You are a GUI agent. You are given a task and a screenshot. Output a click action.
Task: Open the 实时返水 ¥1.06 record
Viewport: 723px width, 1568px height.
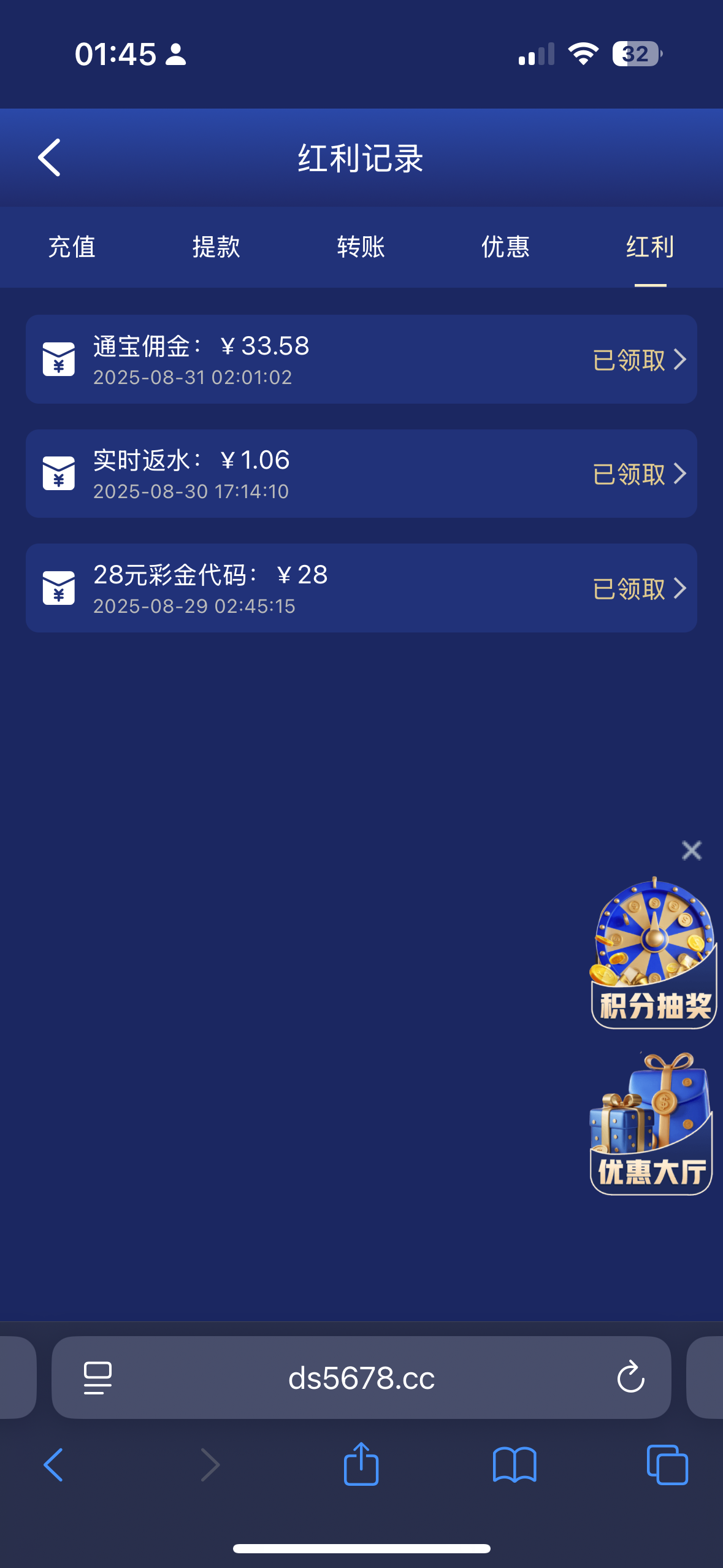point(361,474)
